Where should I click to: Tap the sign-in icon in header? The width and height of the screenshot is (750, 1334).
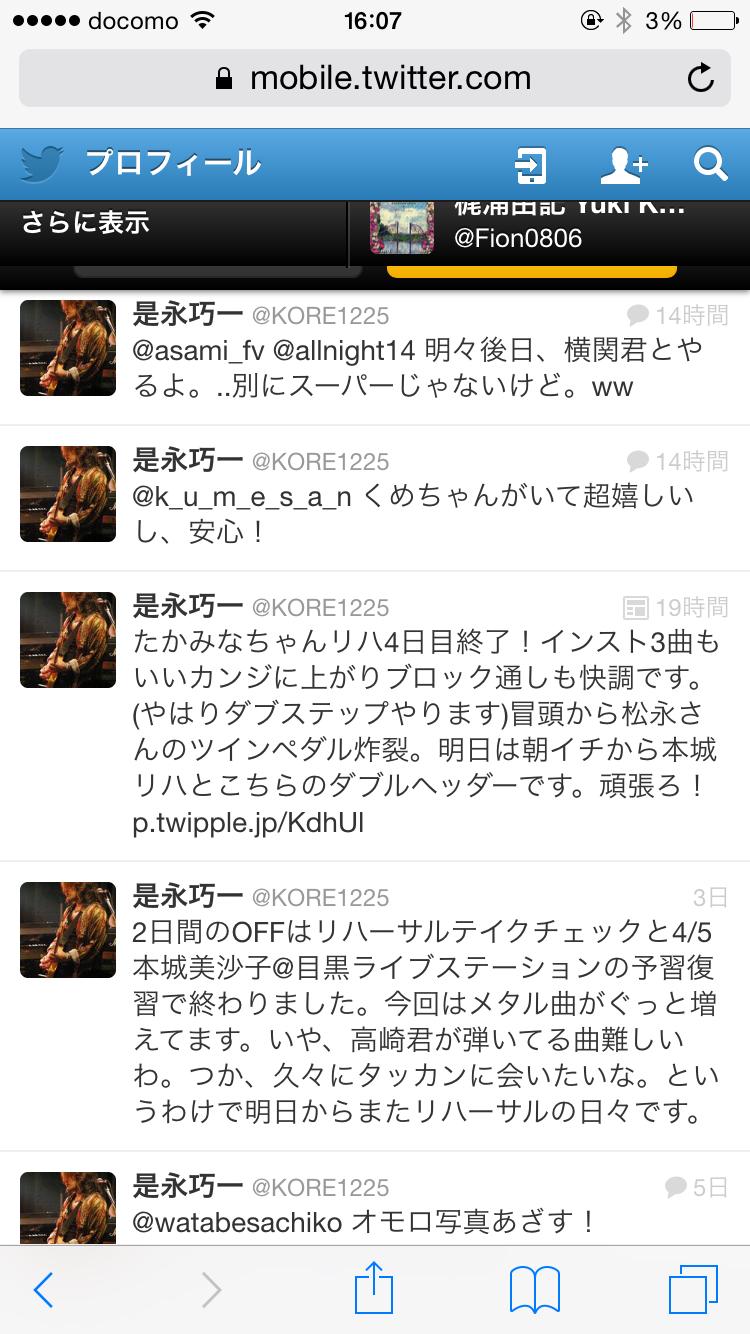pos(530,165)
